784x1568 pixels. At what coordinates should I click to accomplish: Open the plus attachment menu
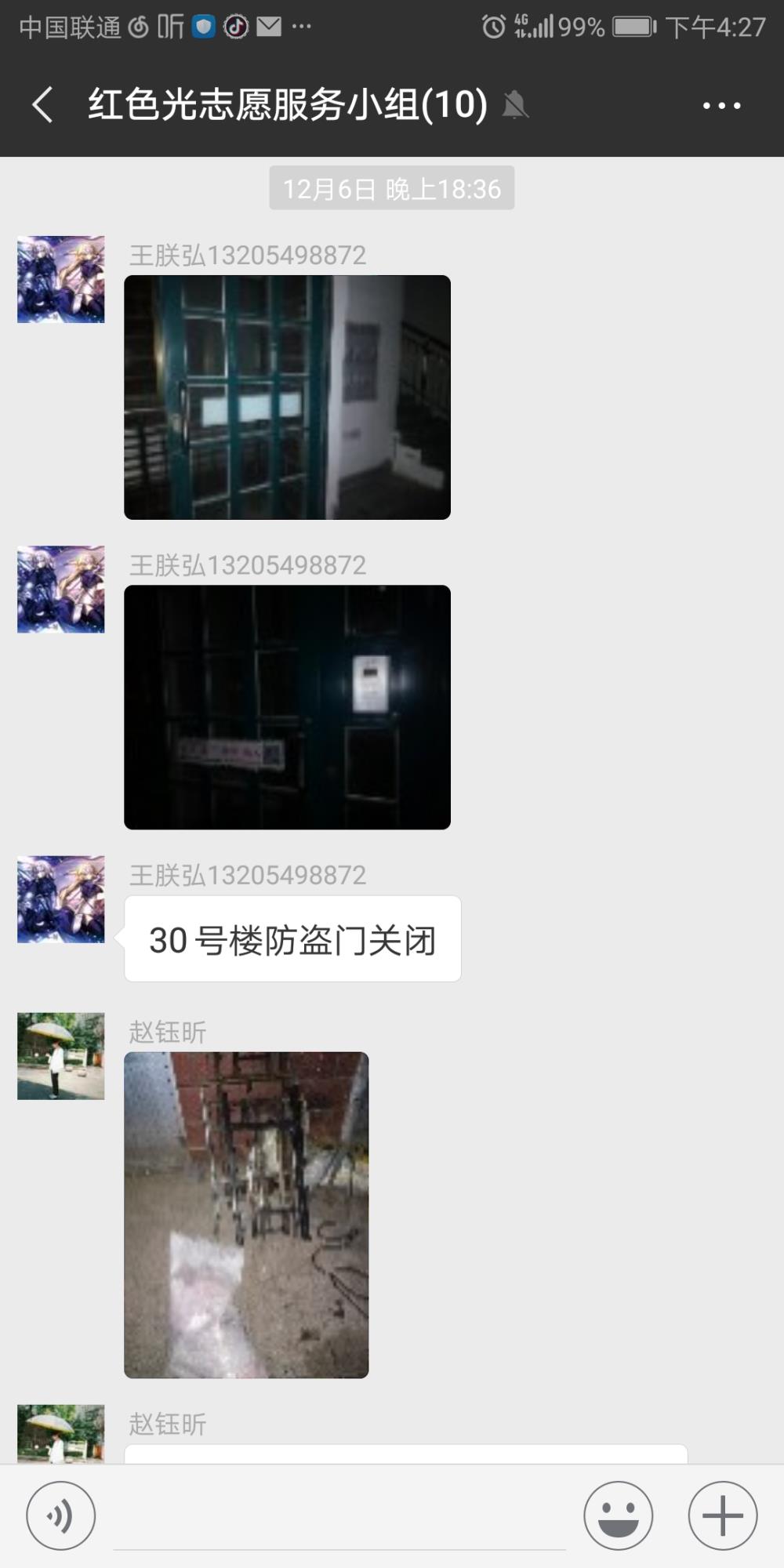coord(723,1515)
